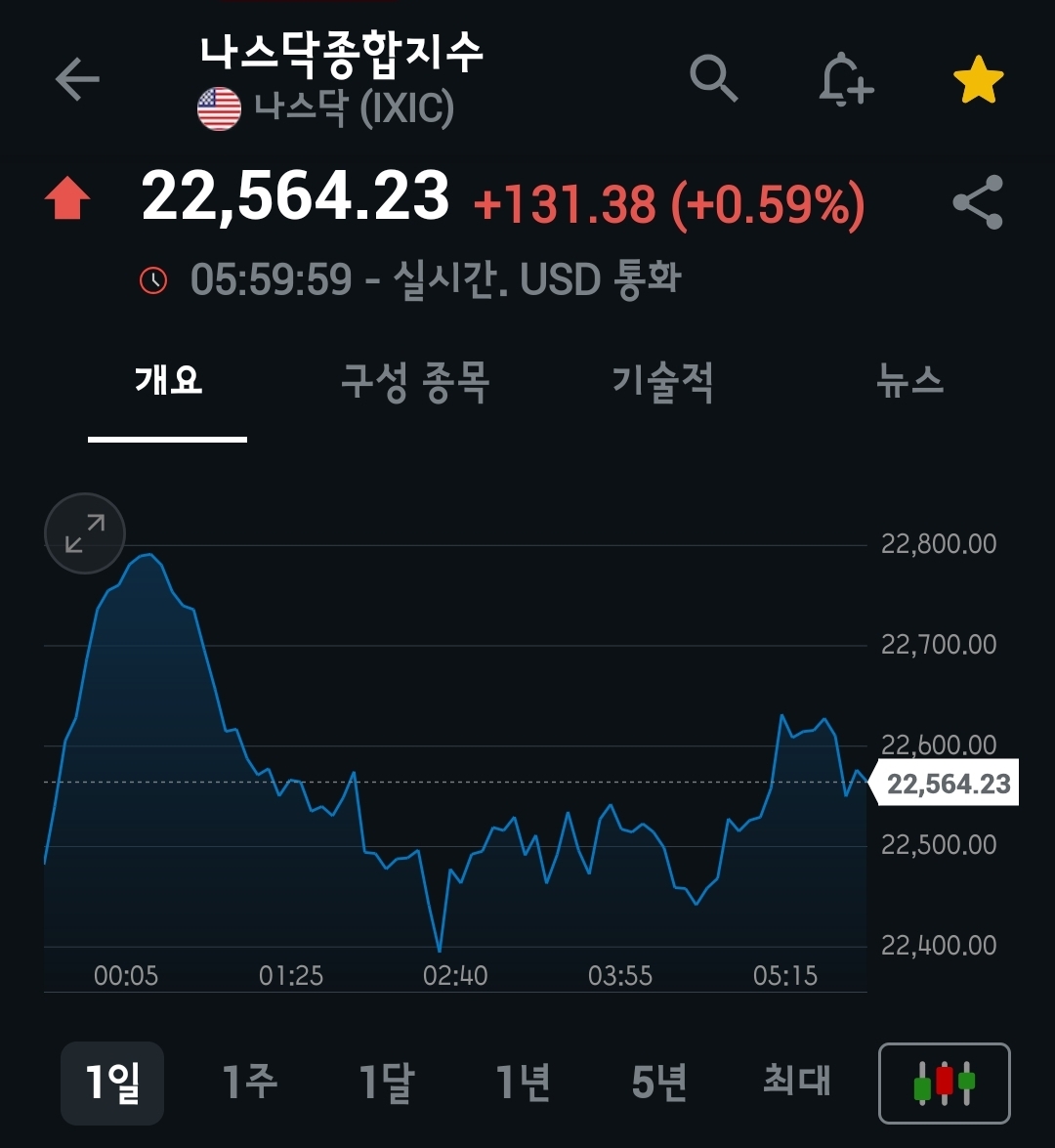Image resolution: width=1055 pixels, height=1148 pixels.
Task: View the 1년 chart range
Action: tap(524, 1083)
